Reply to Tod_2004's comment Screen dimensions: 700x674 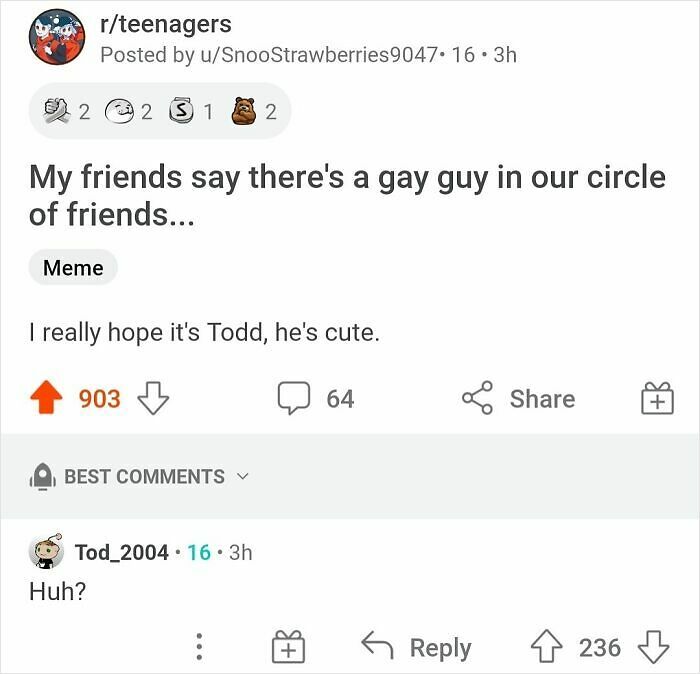(415, 648)
